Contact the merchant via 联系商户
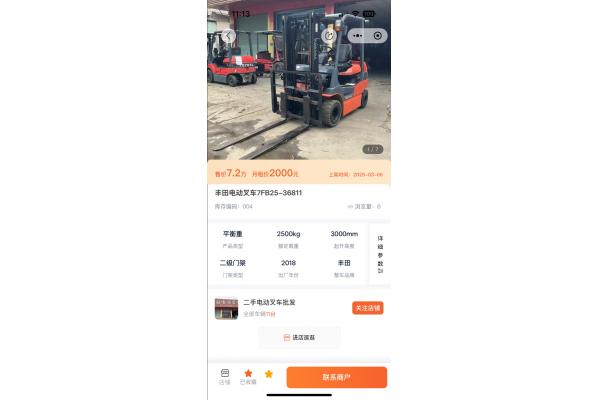The width and height of the screenshot is (600, 400). (336, 377)
